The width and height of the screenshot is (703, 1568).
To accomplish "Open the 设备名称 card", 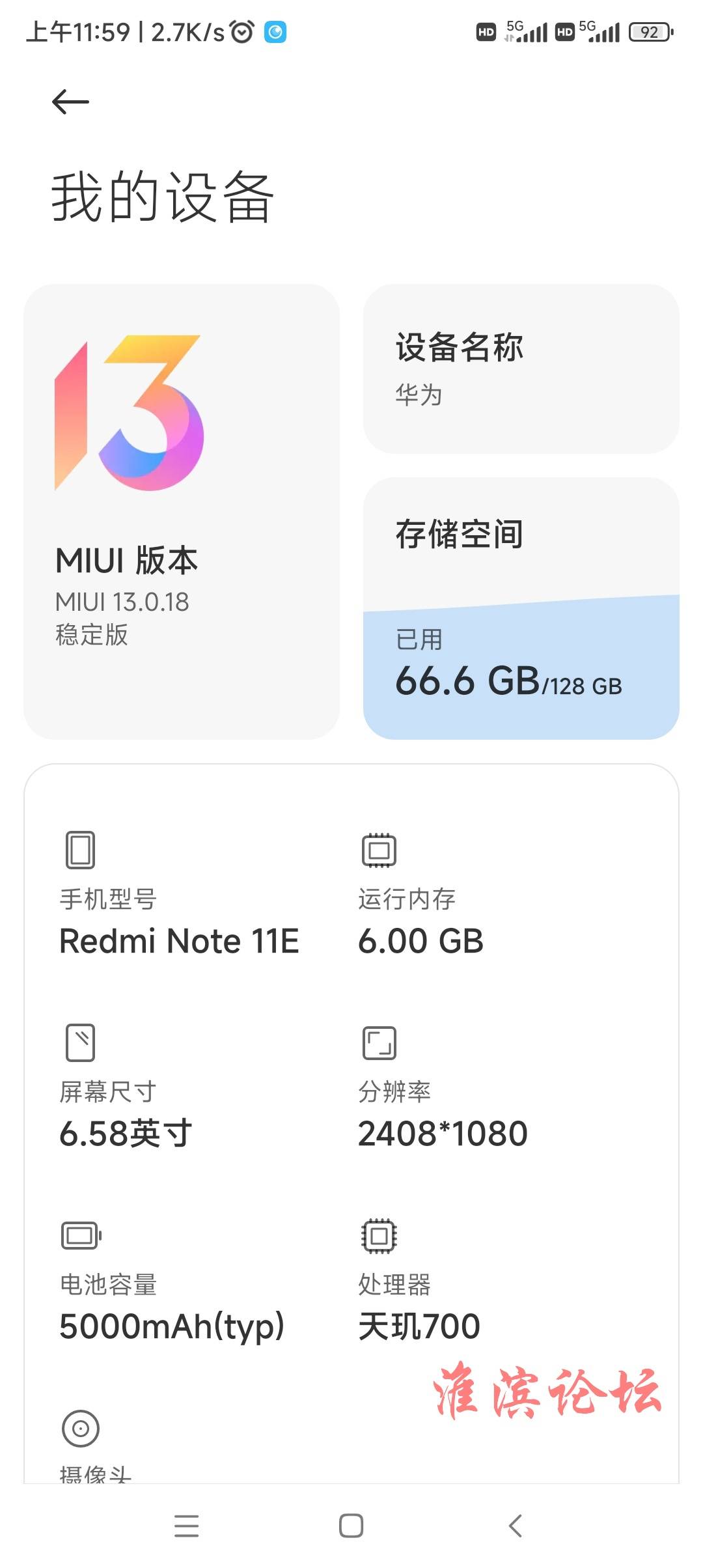I will tap(521, 369).
